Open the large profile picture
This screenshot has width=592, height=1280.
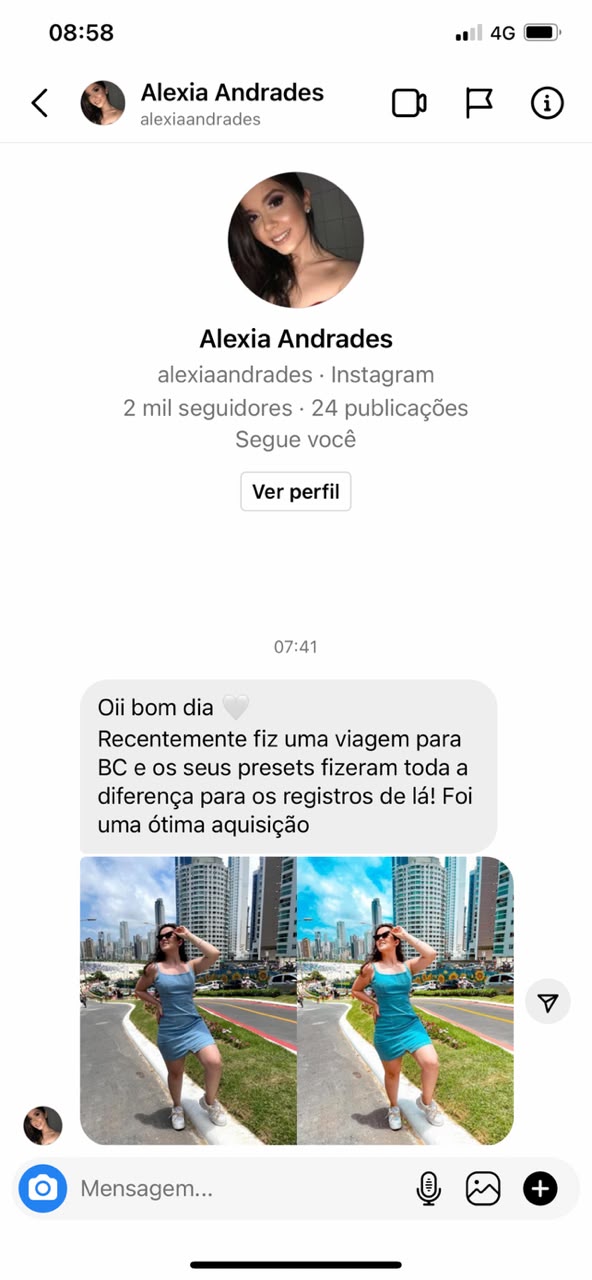296,240
